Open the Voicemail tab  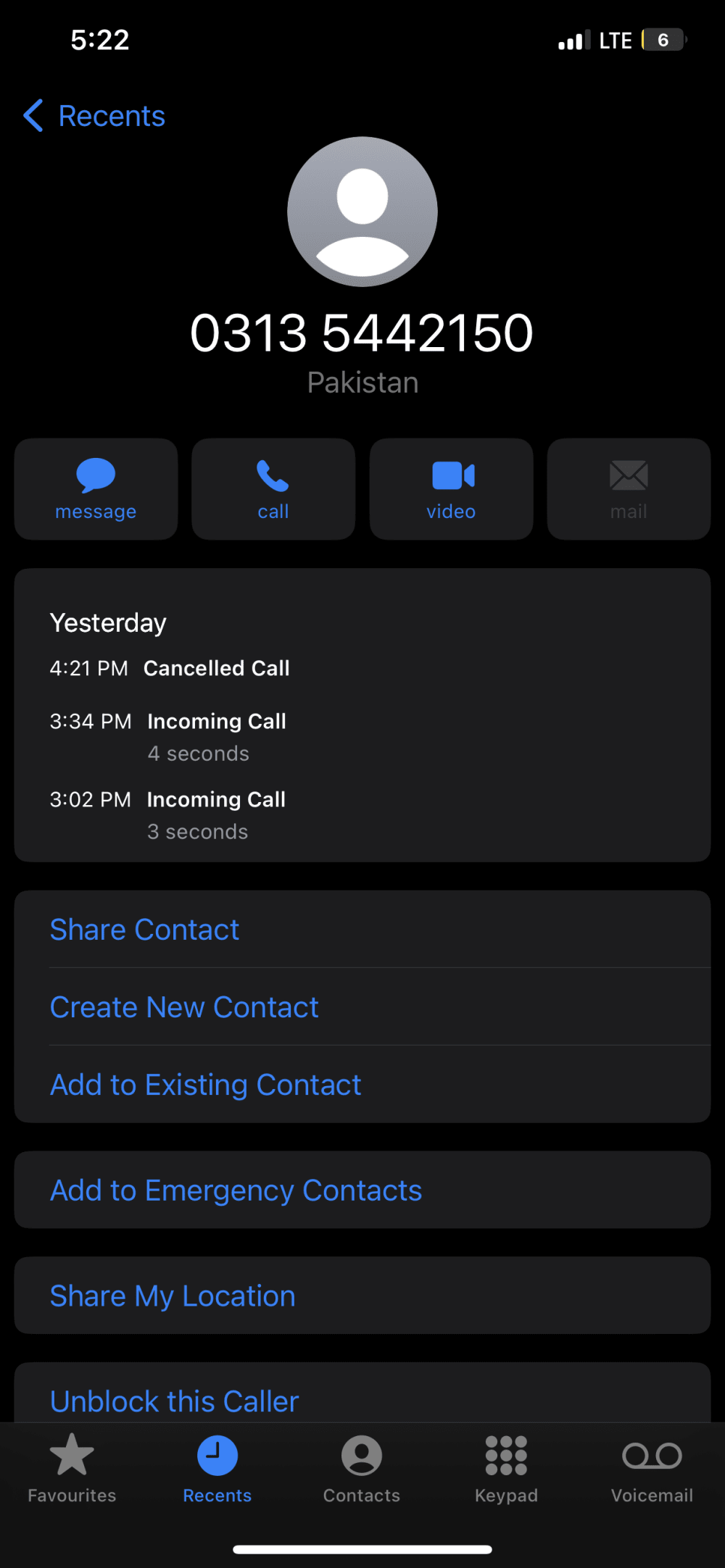652,1469
